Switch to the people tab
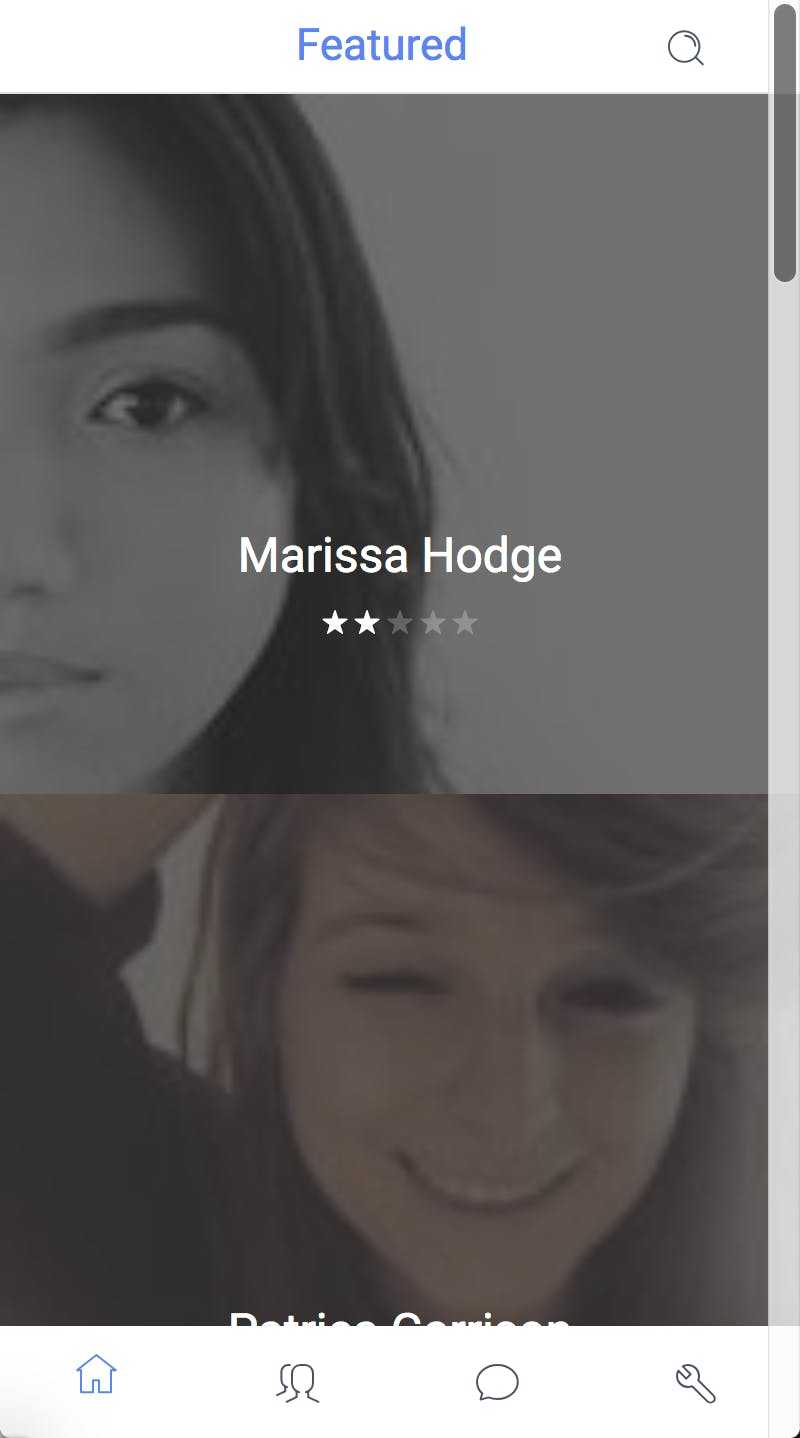The width and height of the screenshot is (800, 1438). [x=297, y=1383]
